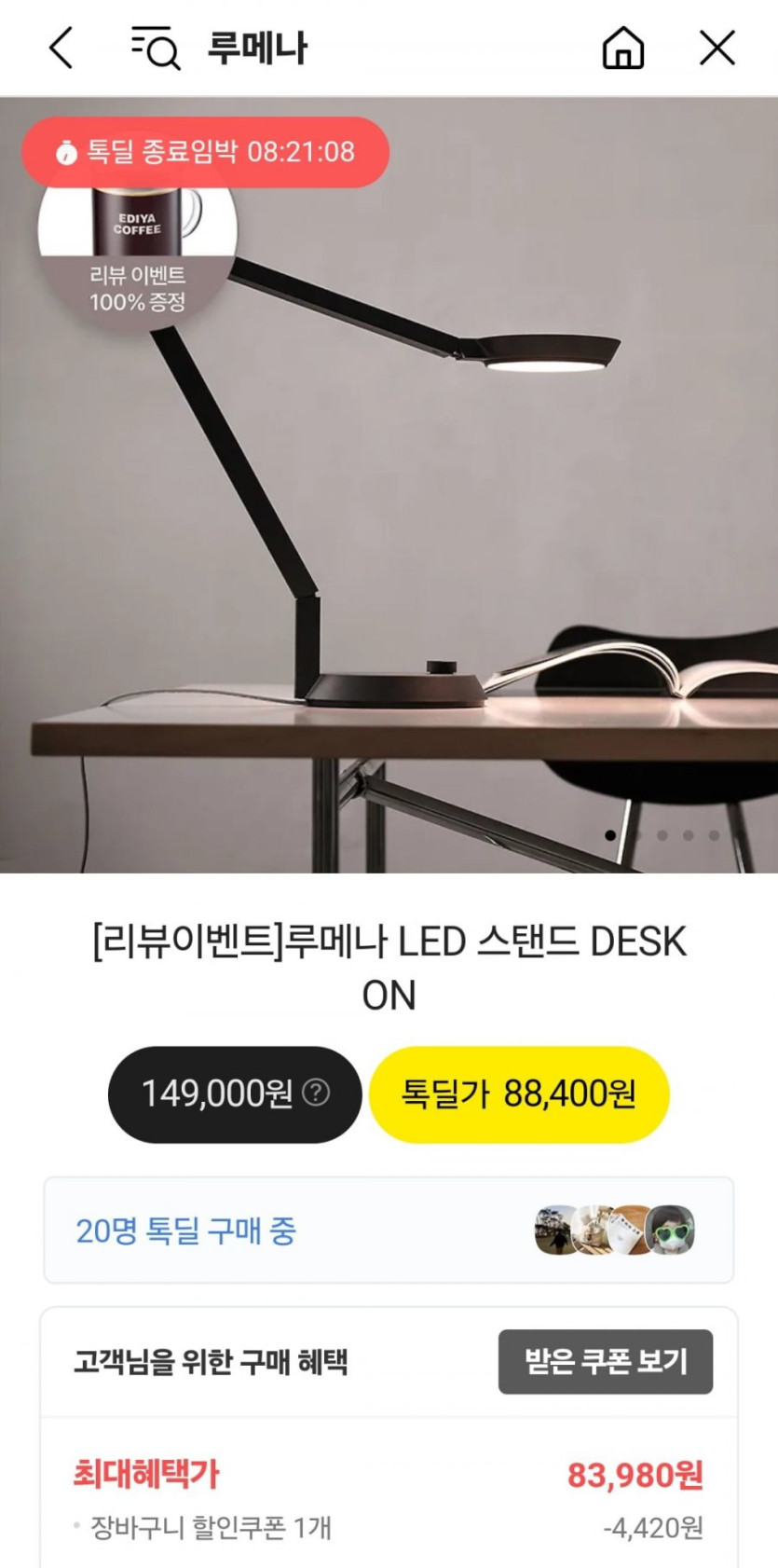Open the 루메나 store title
This screenshot has width=778, height=1568.
(x=257, y=48)
